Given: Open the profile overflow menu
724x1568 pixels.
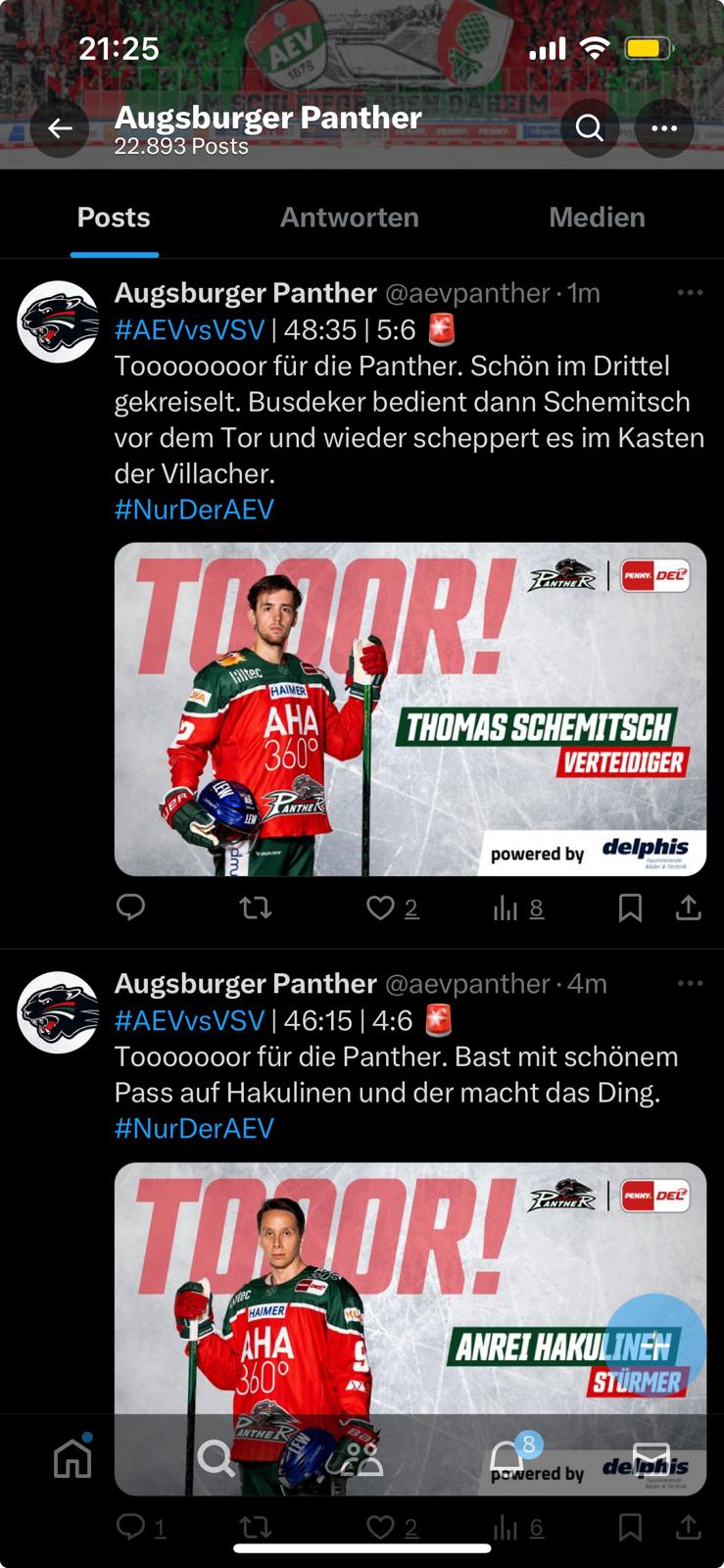Looking at the screenshot, I should click(x=664, y=128).
